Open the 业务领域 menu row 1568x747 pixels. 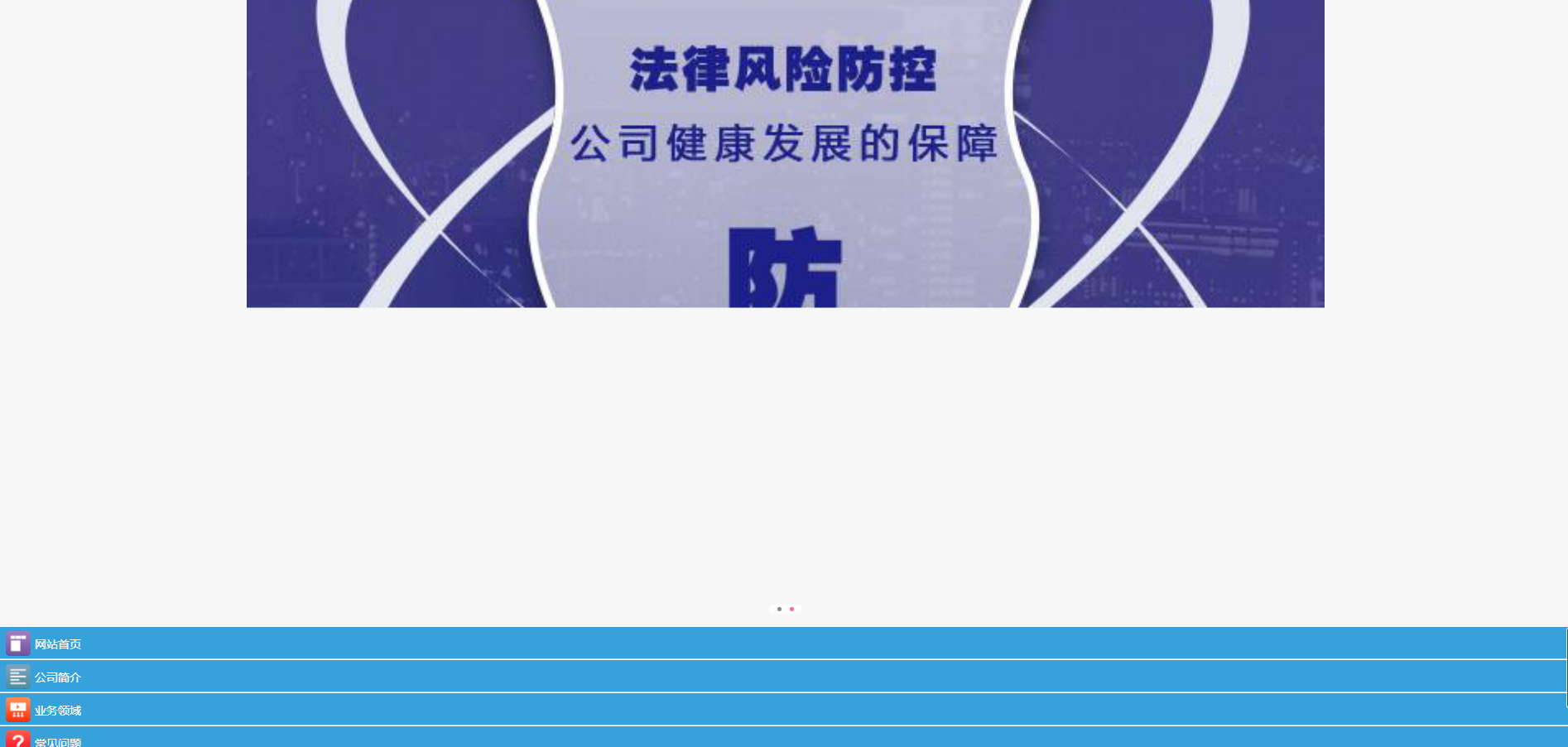tap(58, 710)
